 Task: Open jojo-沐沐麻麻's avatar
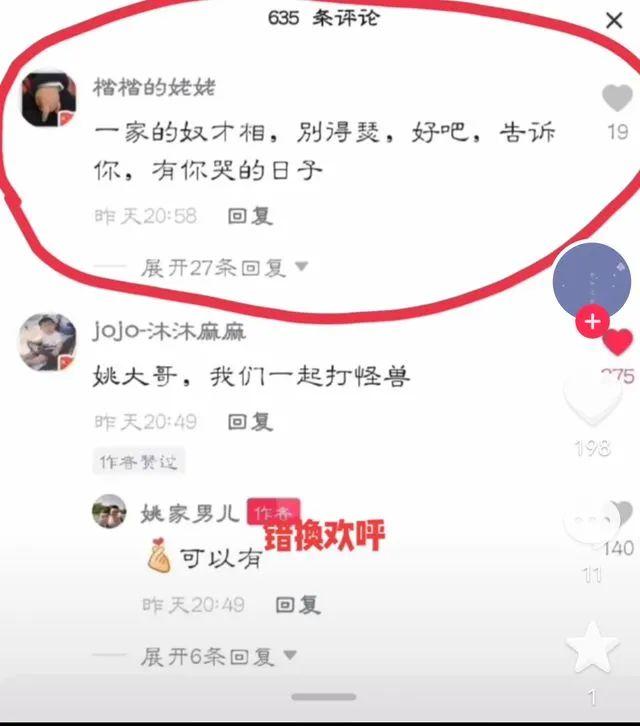(x=46, y=341)
